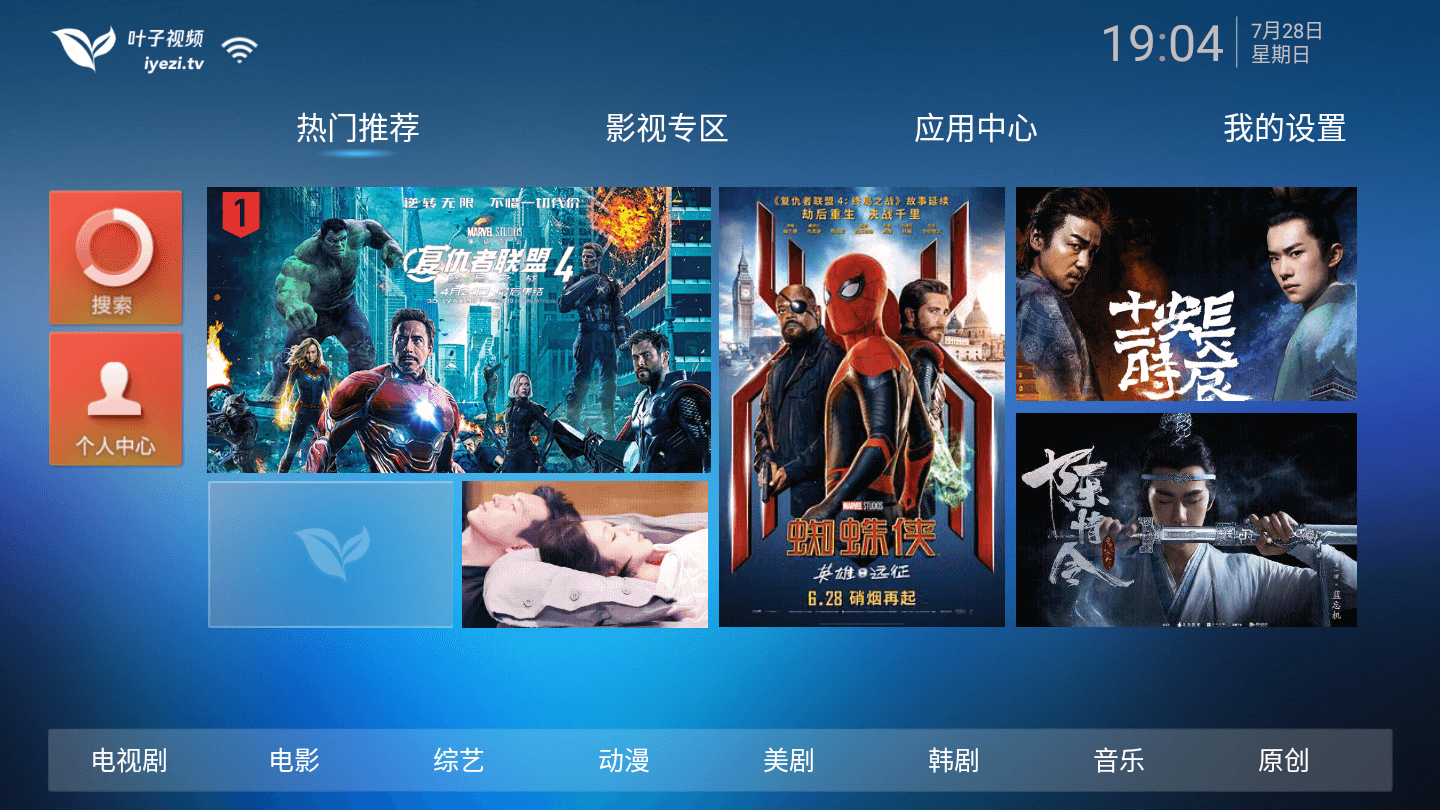1440x810 pixels.
Task: Open the 陈情令 drama tile
Action: 1186,520
